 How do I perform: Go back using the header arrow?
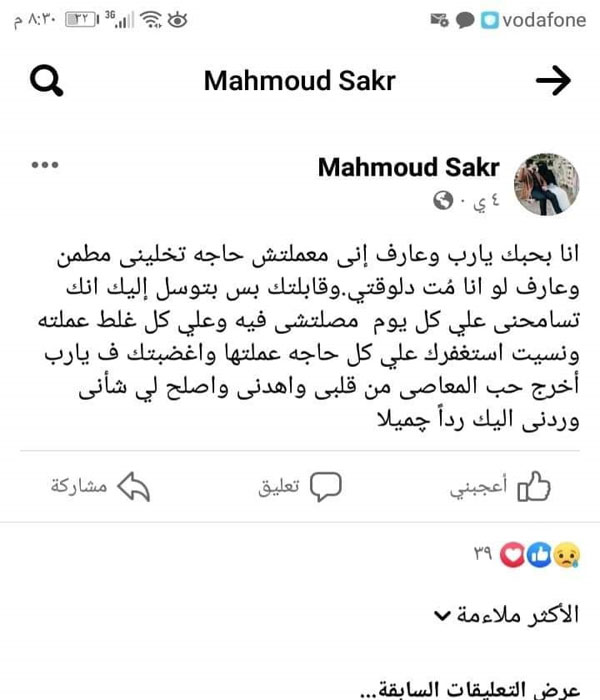(553, 81)
